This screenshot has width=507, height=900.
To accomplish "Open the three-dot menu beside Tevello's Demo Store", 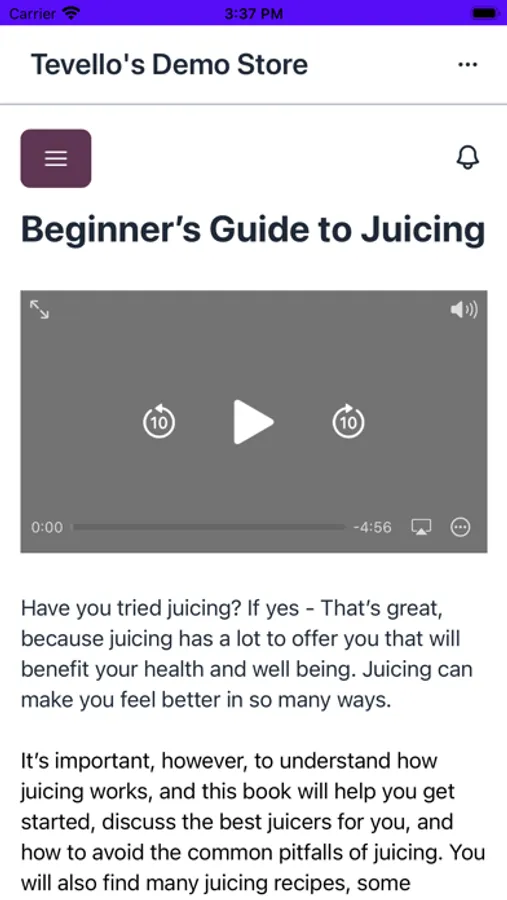I will point(467,65).
